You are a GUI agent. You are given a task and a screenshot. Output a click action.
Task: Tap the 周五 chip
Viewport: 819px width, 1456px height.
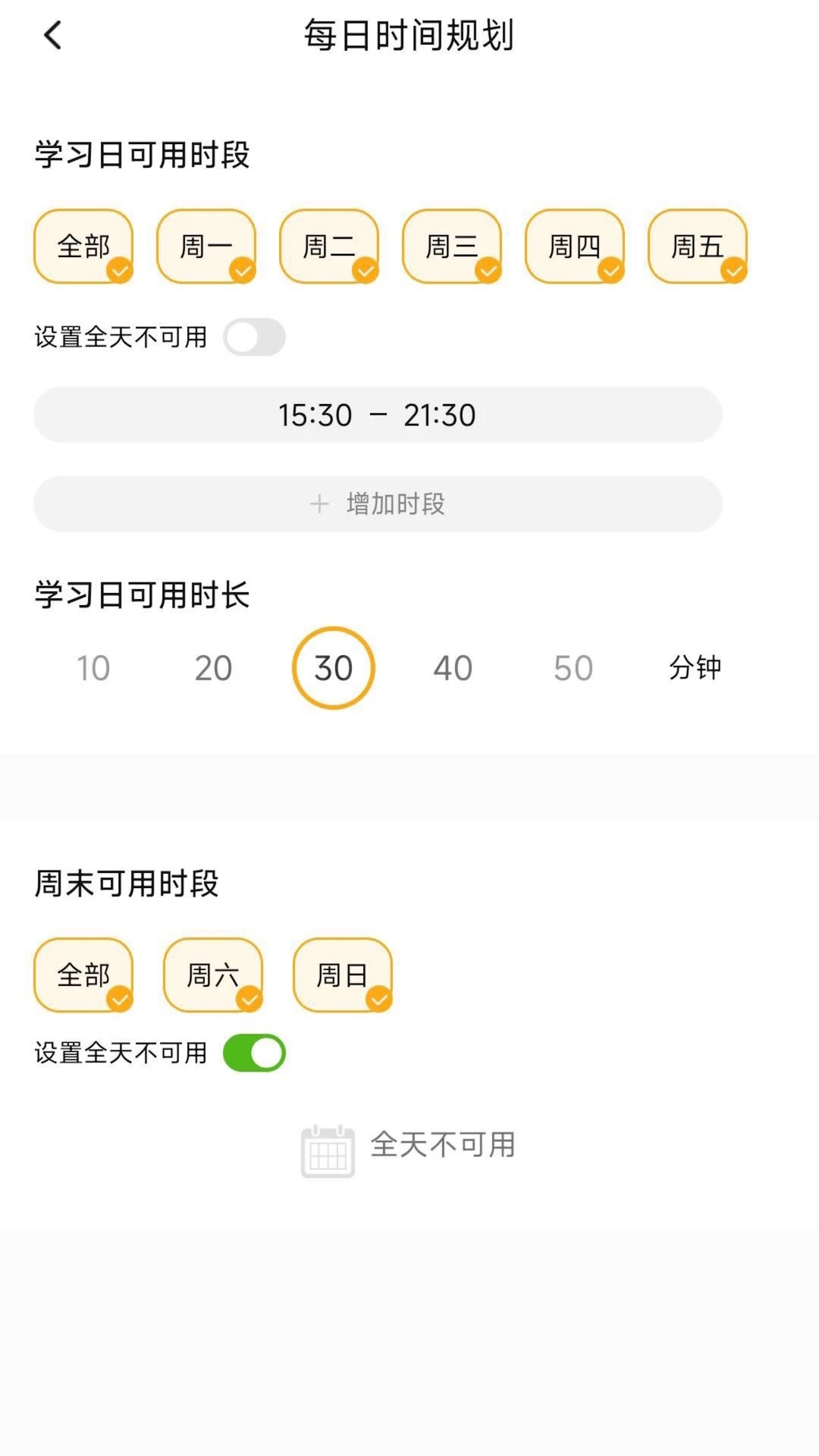(x=698, y=246)
